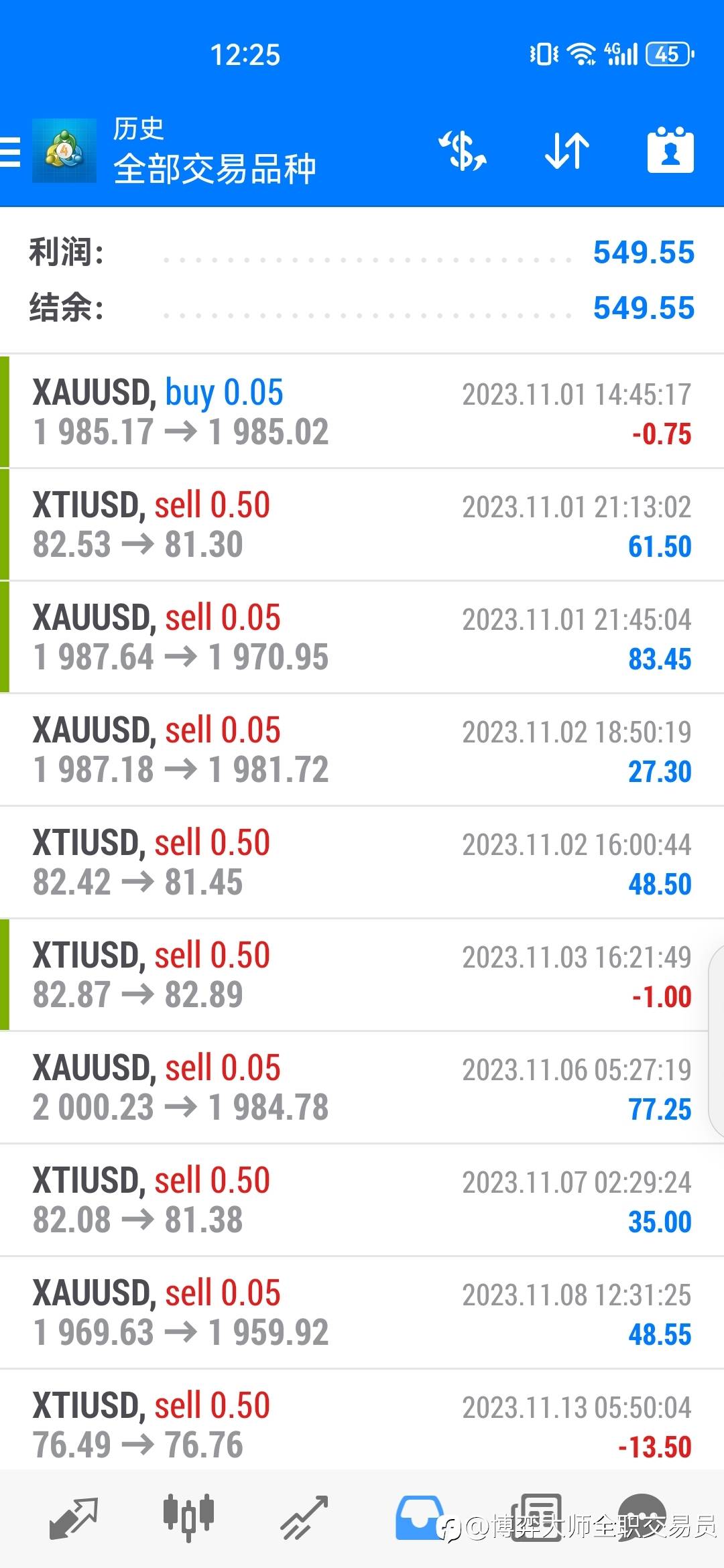The height and width of the screenshot is (1568, 724).
Task: Open the XTIUSD trade with 61.50 profit
Action: pyautogui.click(x=362, y=524)
